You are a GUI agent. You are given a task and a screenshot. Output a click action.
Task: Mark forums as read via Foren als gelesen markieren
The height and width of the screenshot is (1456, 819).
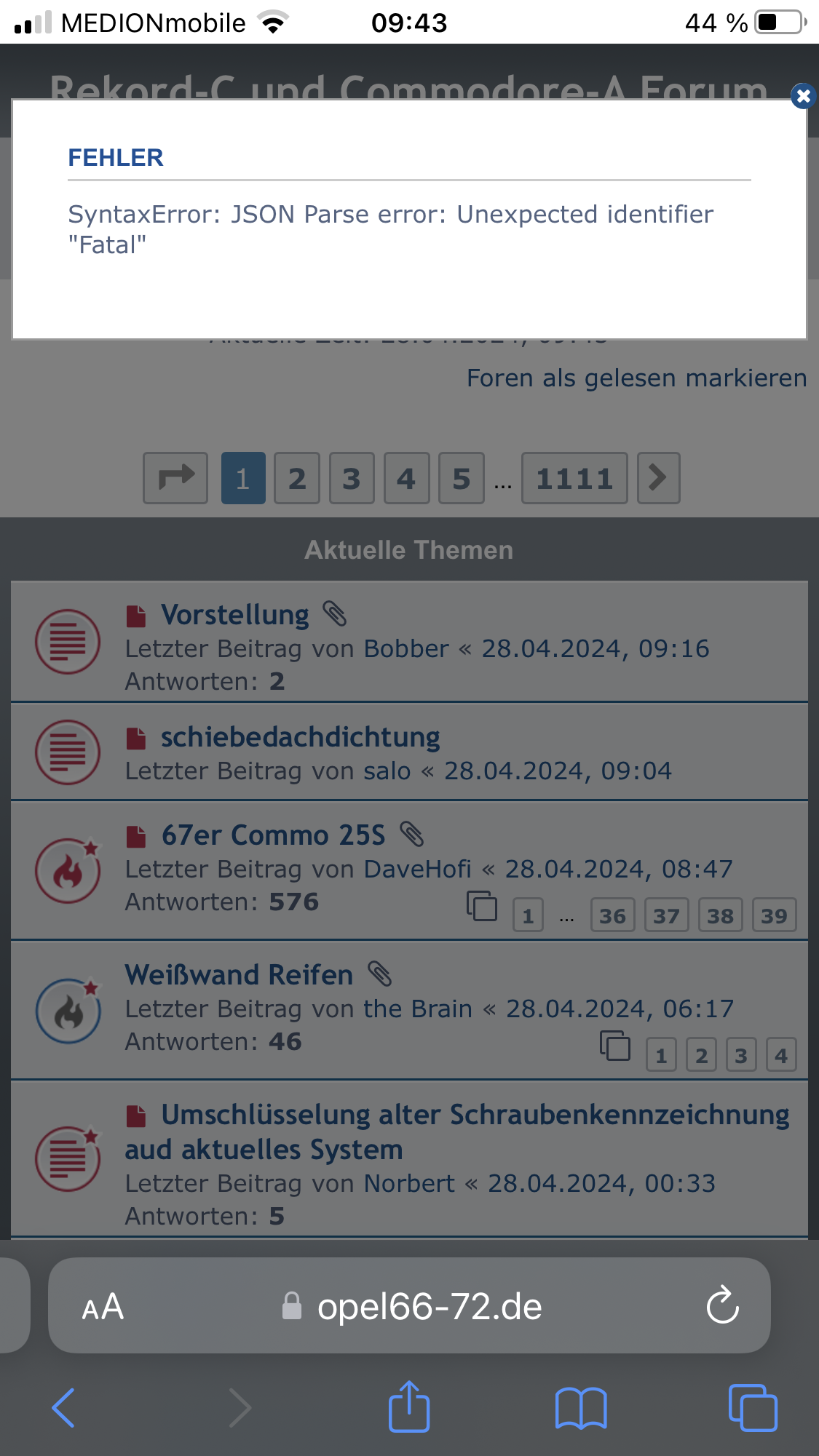click(636, 378)
